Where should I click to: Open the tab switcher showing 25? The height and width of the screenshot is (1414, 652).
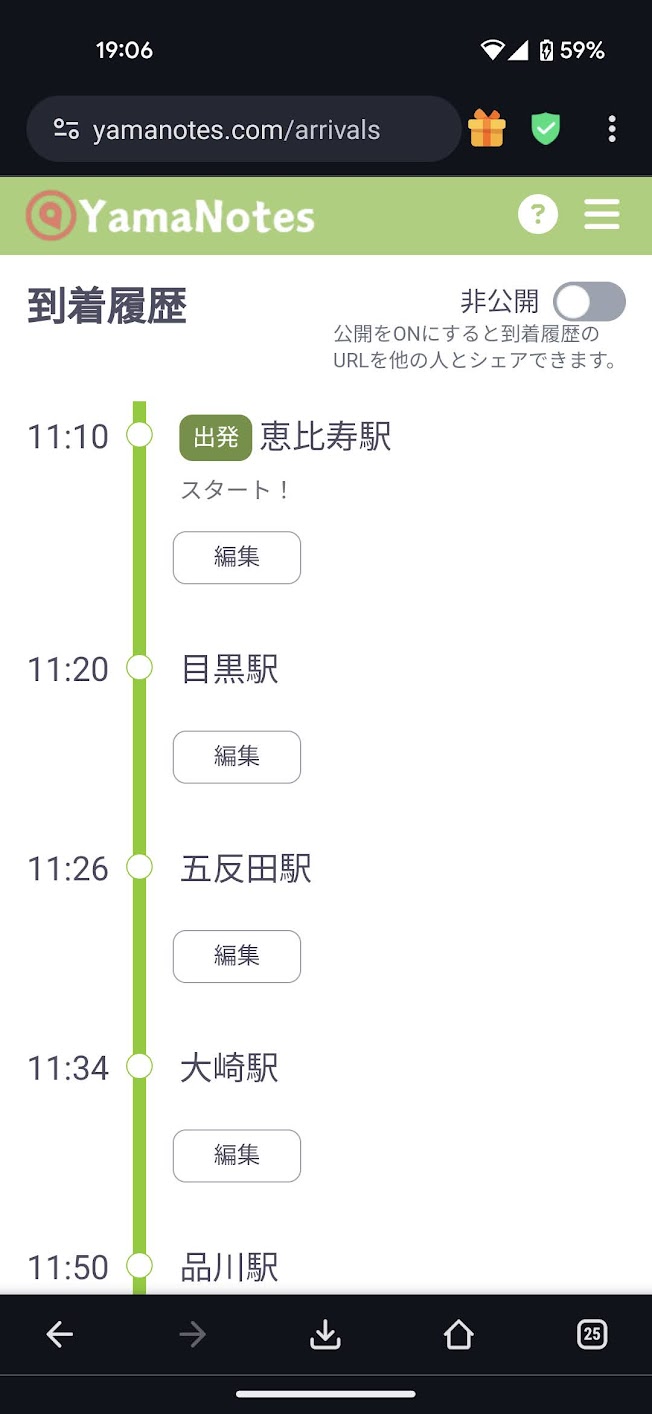(x=592, y=1334)
